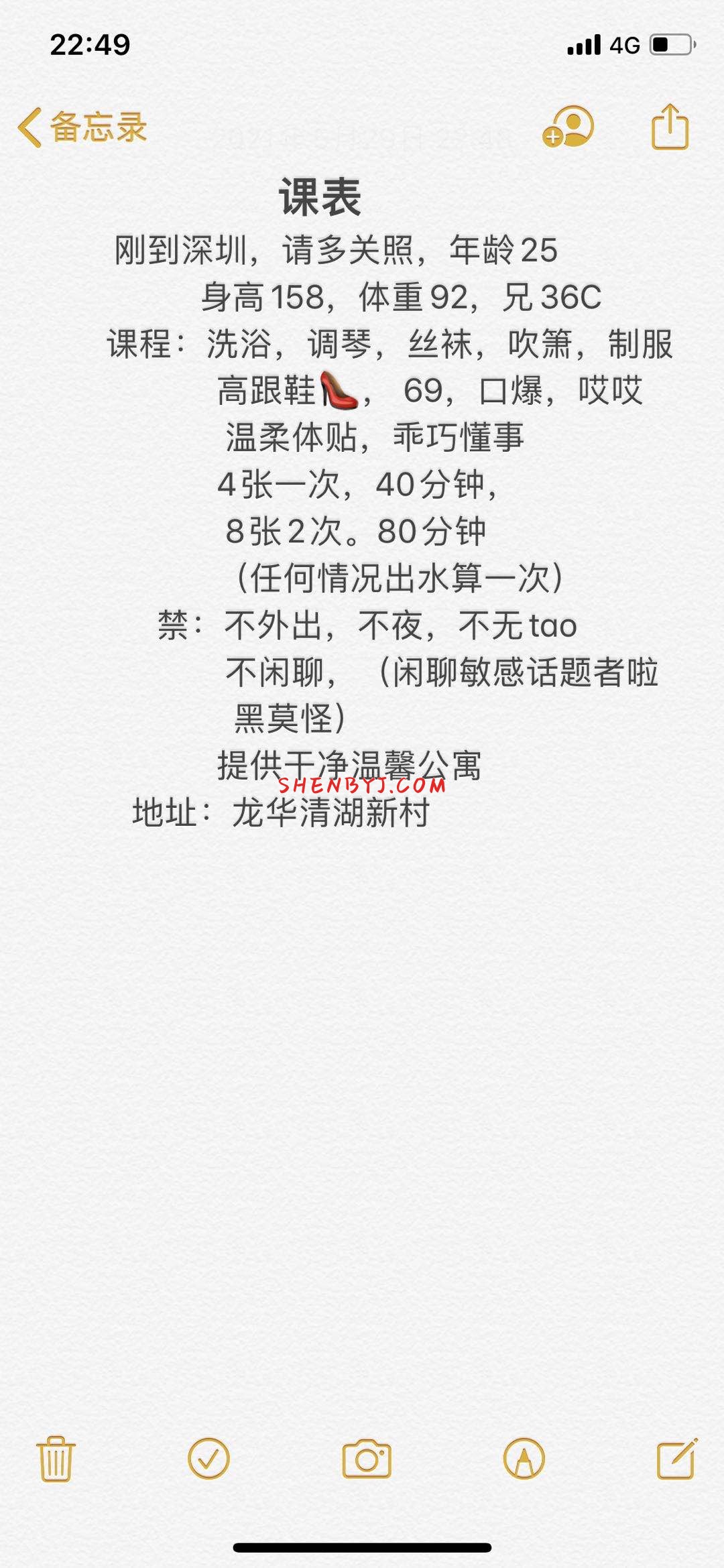This screenshot has width=724, height=1568.
Task: Open the share sheet for this note
Action: pyautogui.click(x=670, y=127)
